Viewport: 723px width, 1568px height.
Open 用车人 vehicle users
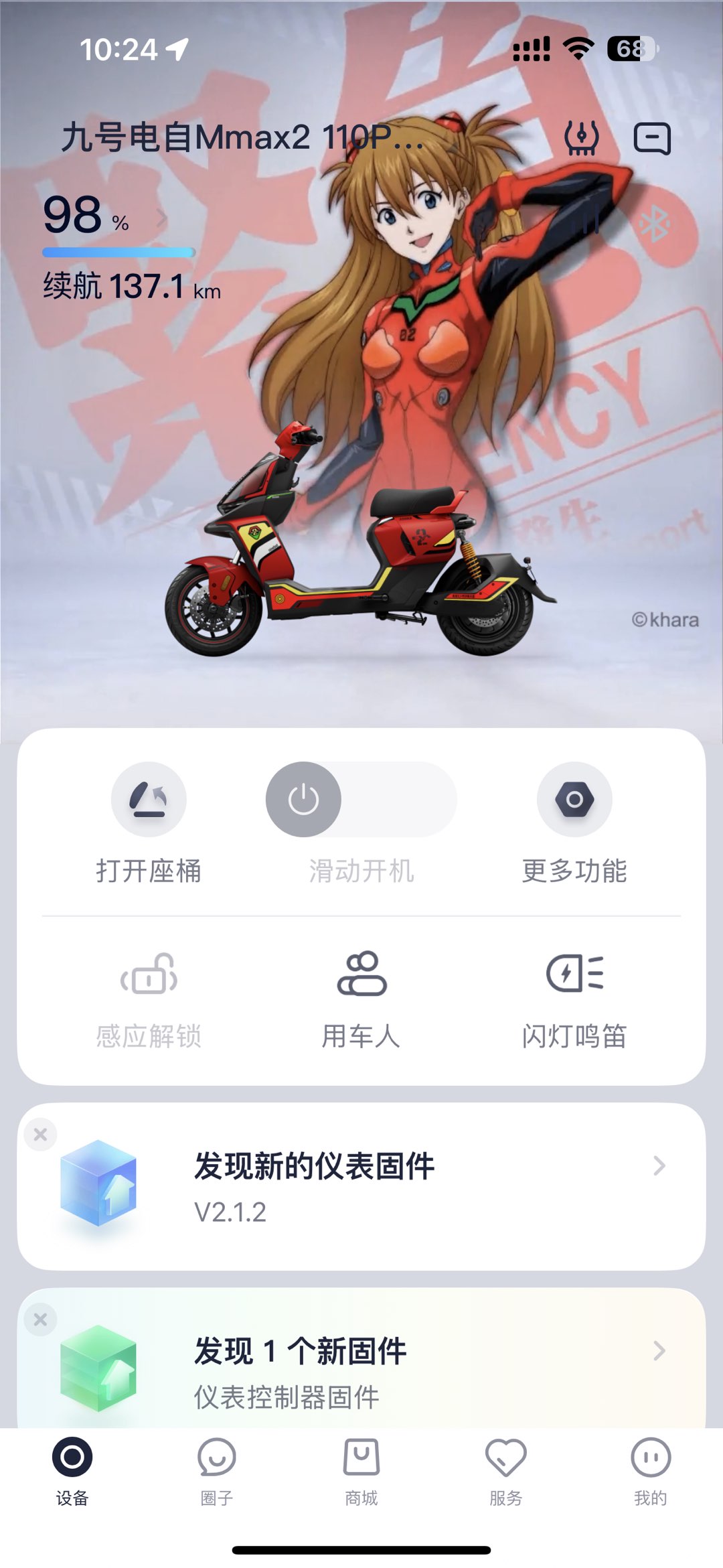pos(361,975)
